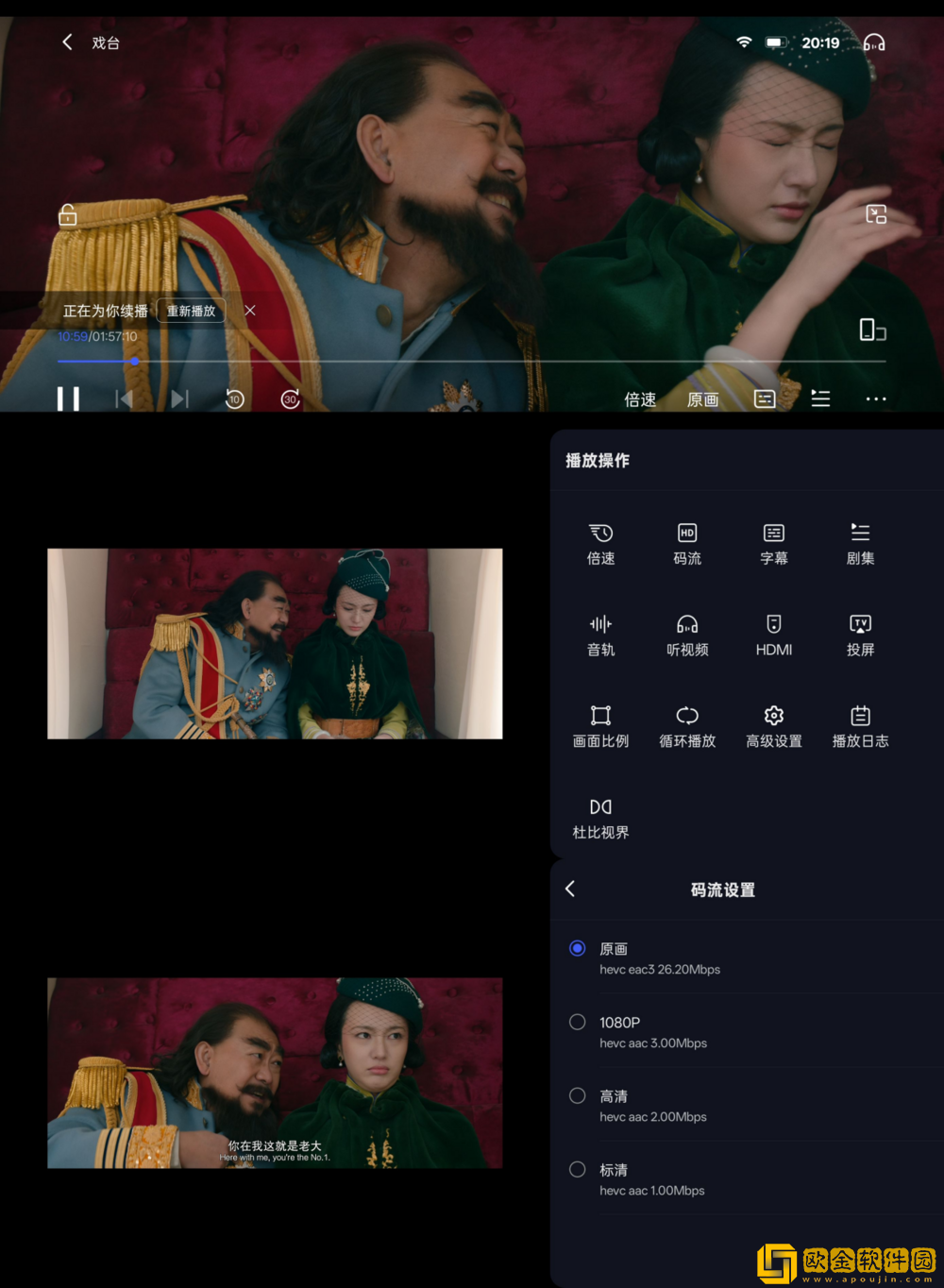Open the 播放操作 more options menu
This screenshot has height=1288, width=944.
click(875, 398)
